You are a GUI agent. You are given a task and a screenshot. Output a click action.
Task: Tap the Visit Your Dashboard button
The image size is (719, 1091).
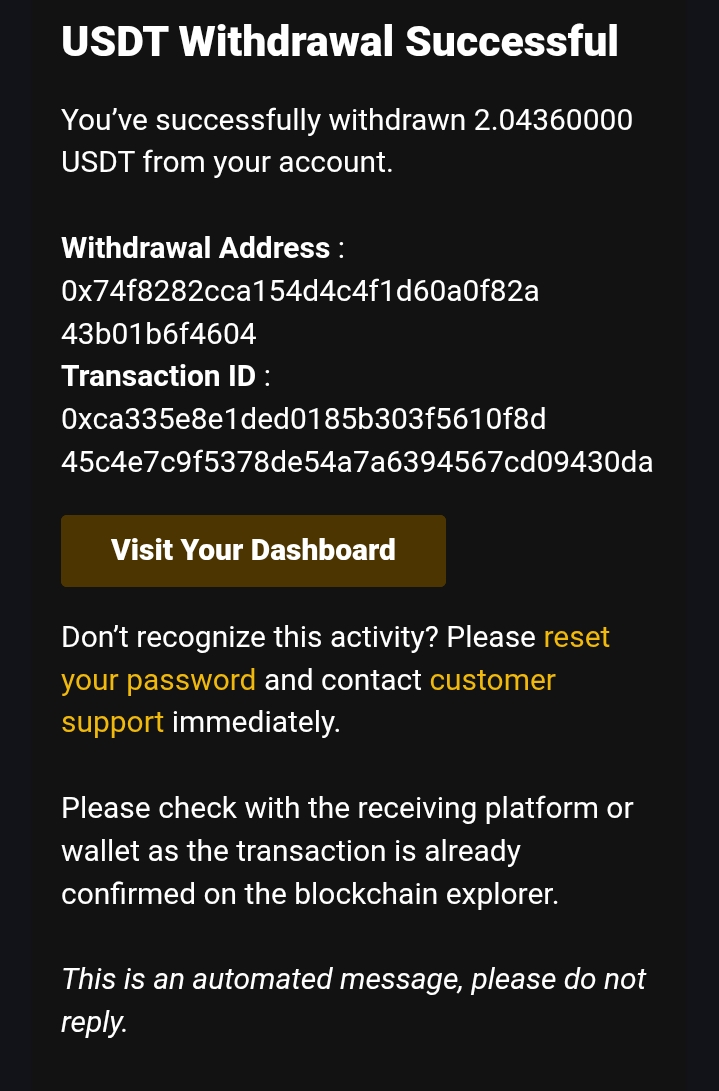point(253,550)
